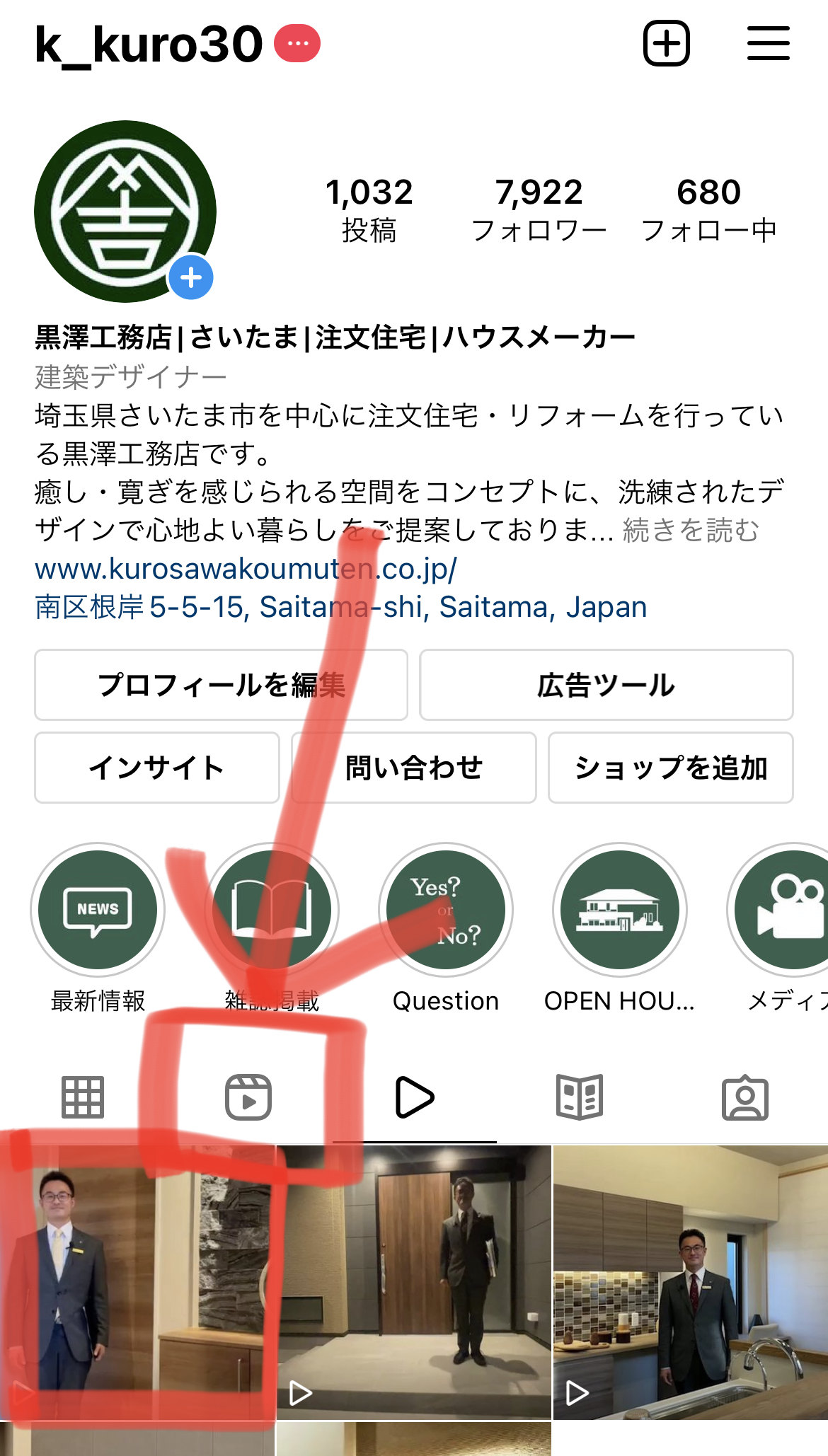Open インサイト
Screen dimensions: 828x1456
pos(157,768)
